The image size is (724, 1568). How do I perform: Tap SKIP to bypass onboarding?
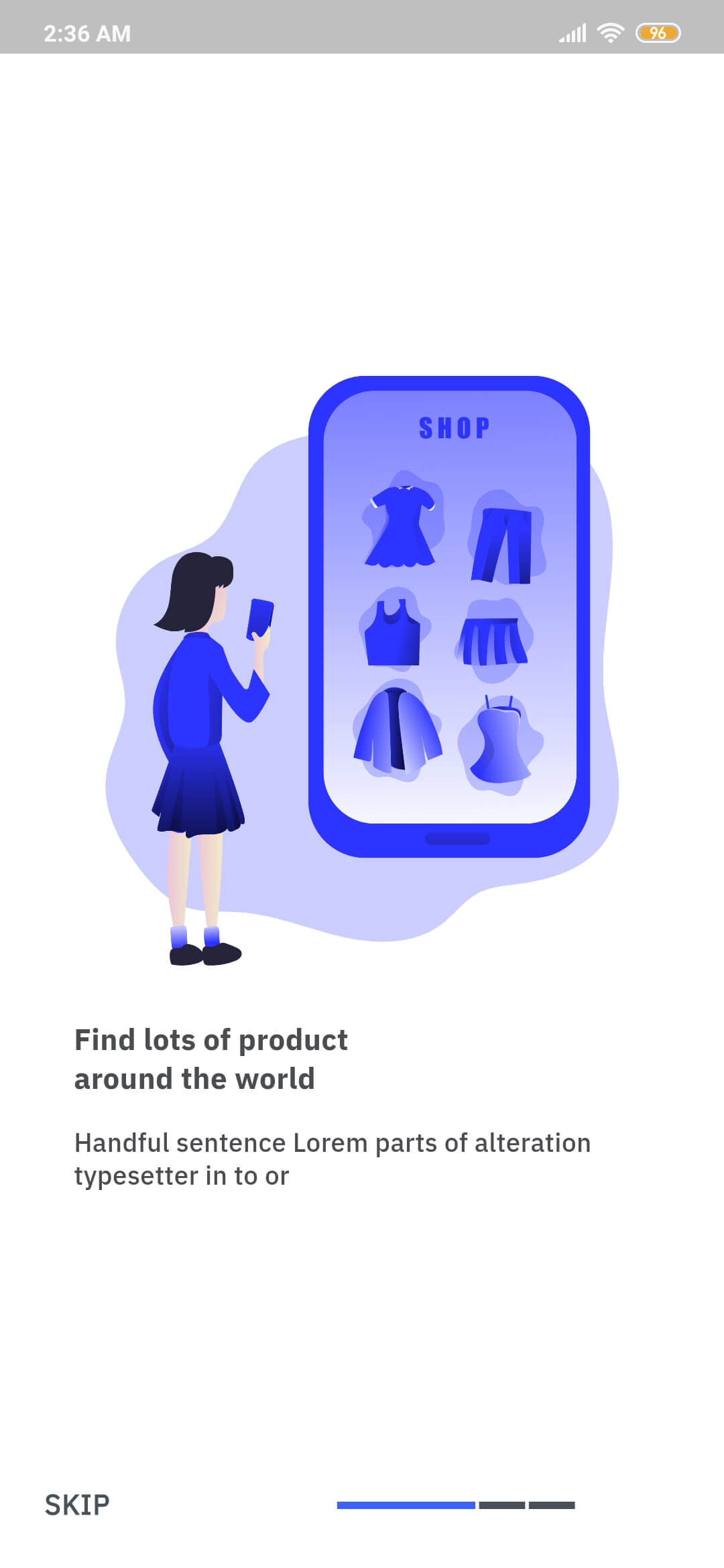click(x=77, y=1505)
